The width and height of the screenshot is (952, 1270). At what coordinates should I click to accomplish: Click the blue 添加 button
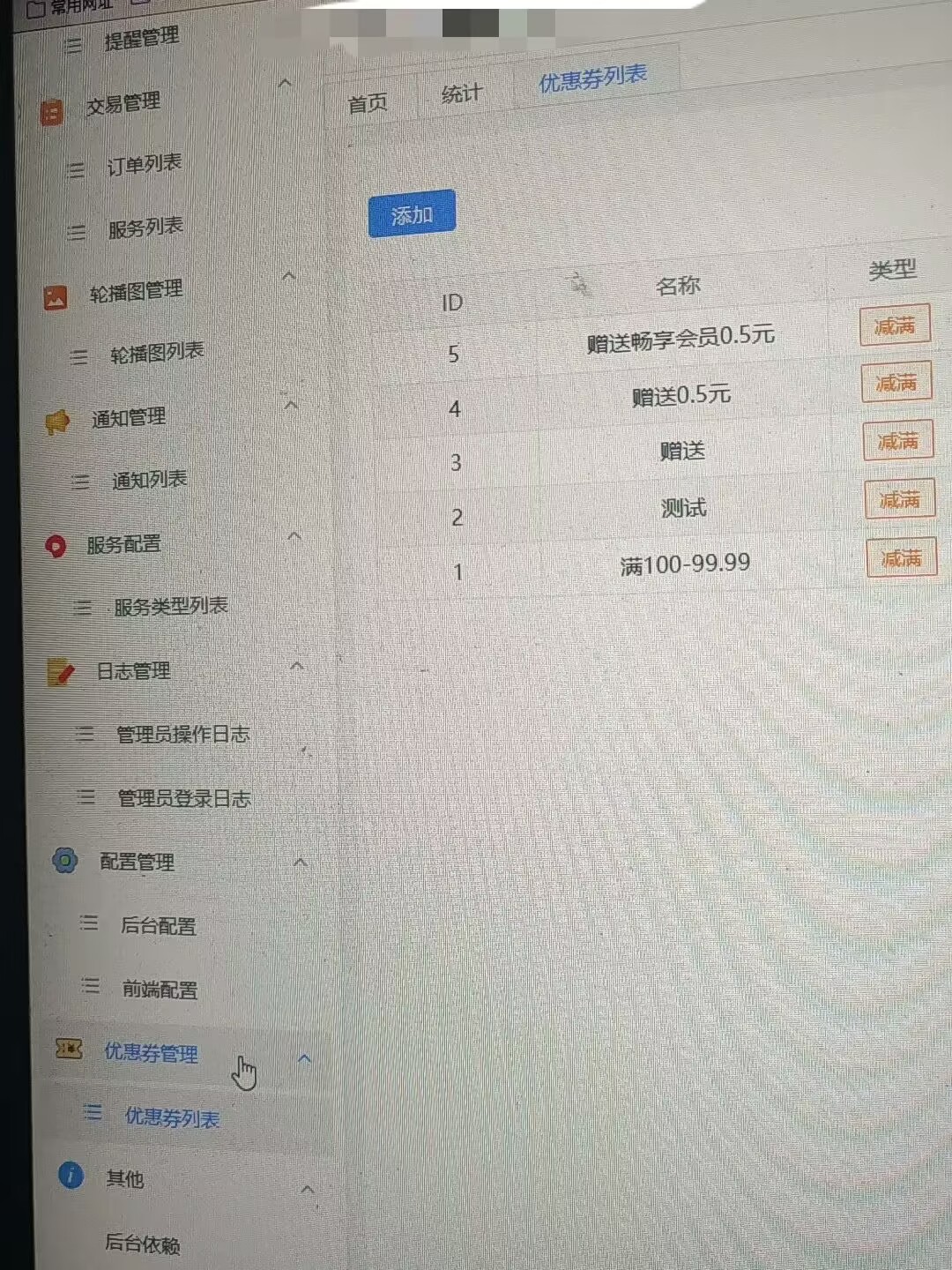pos(412,214)
